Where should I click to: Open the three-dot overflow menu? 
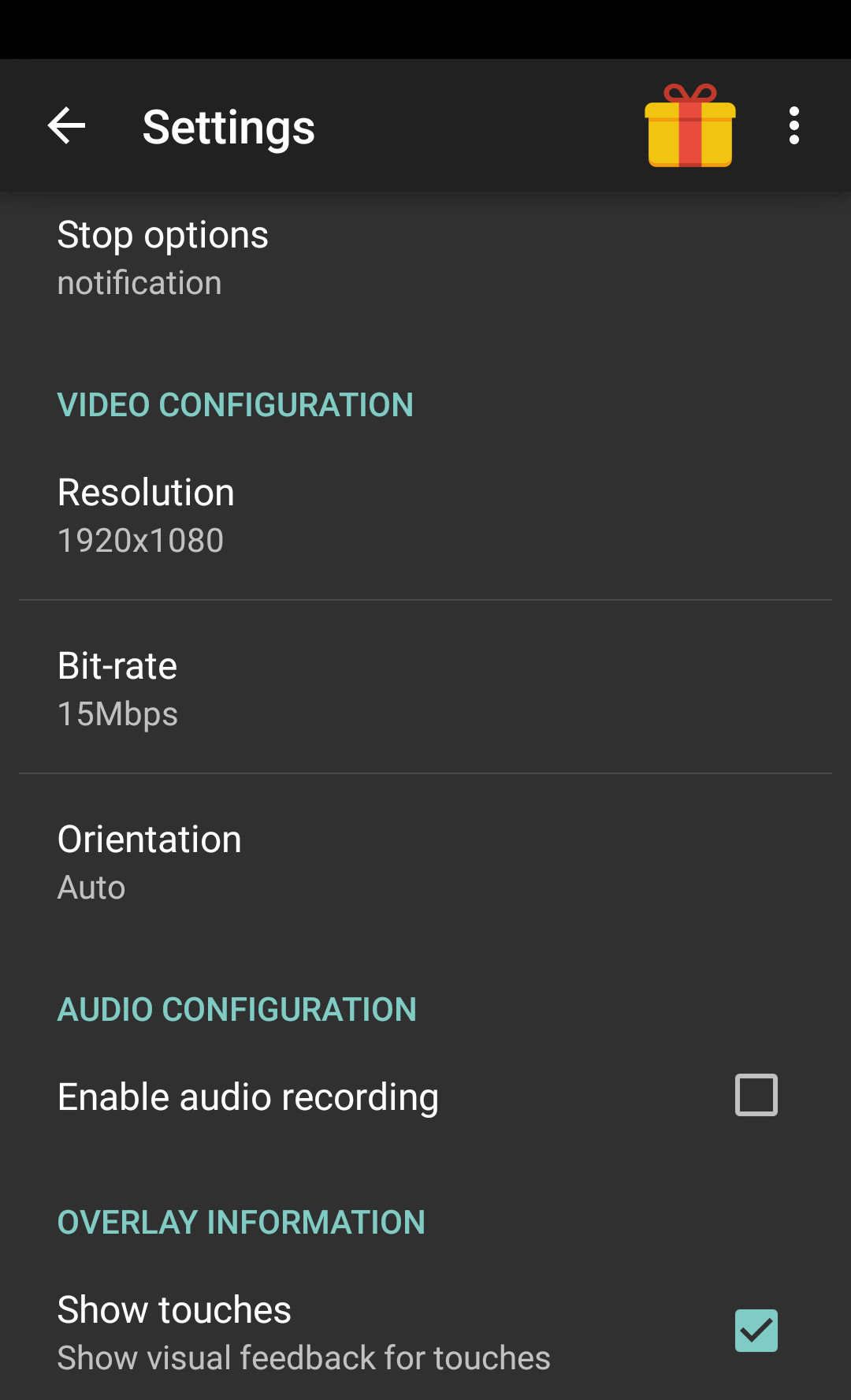(x=794, y=125)
